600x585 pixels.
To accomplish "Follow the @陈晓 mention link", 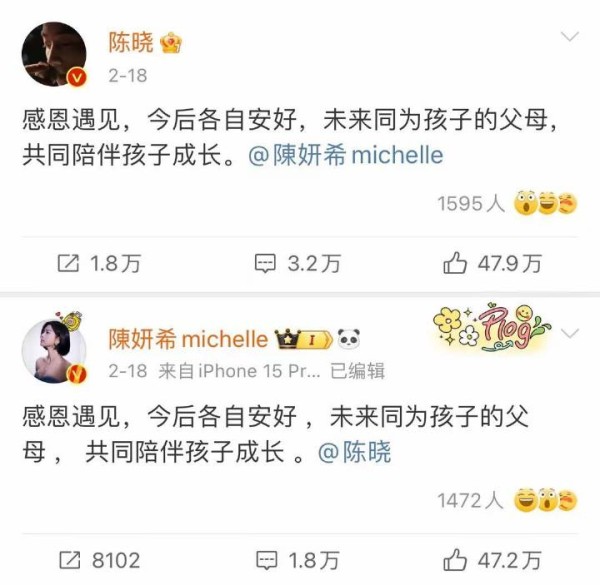I will pyautogui.click(x=354, y=453).
